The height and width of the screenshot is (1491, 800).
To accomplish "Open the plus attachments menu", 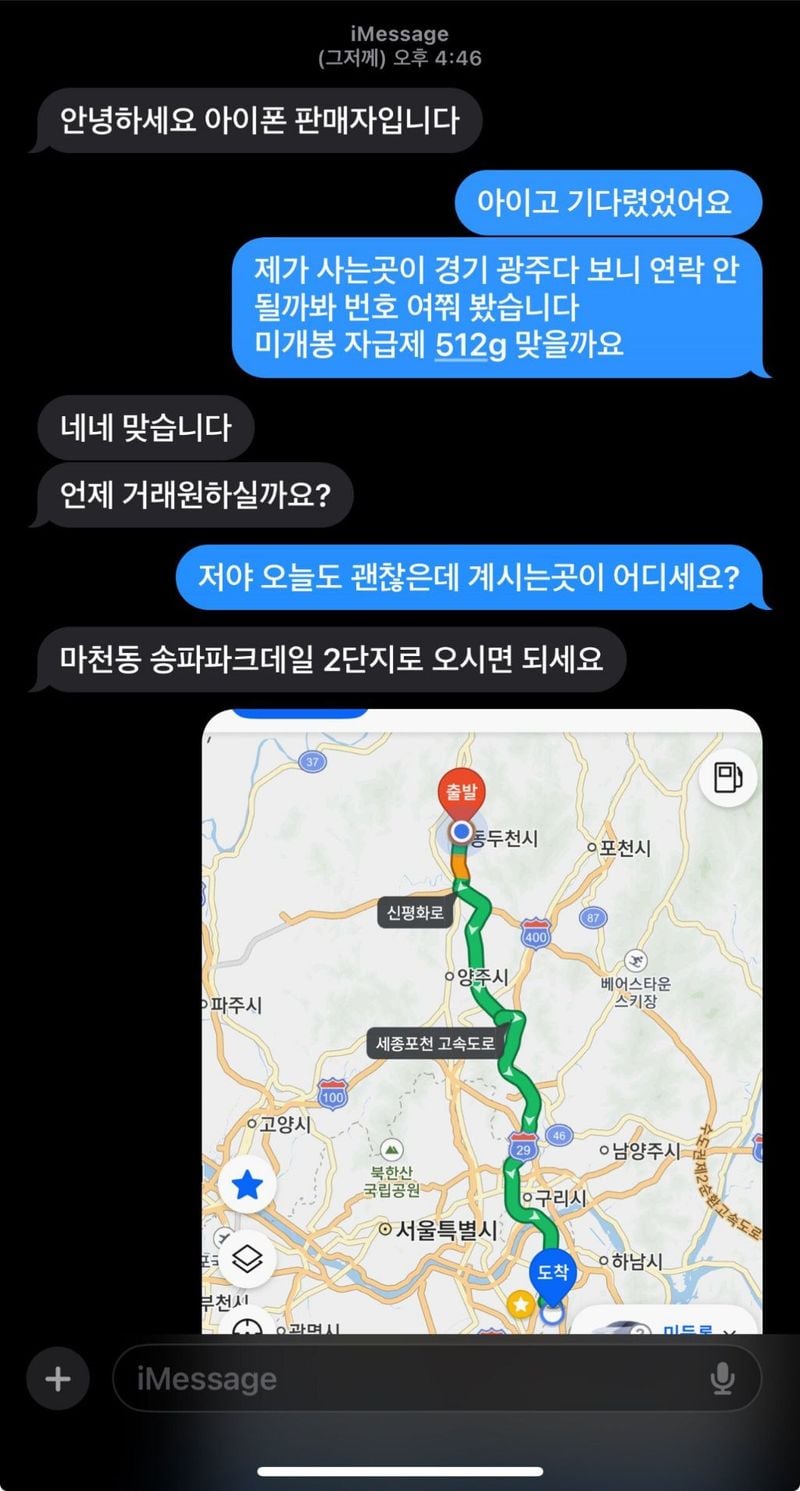I will tap(58, 1380).
